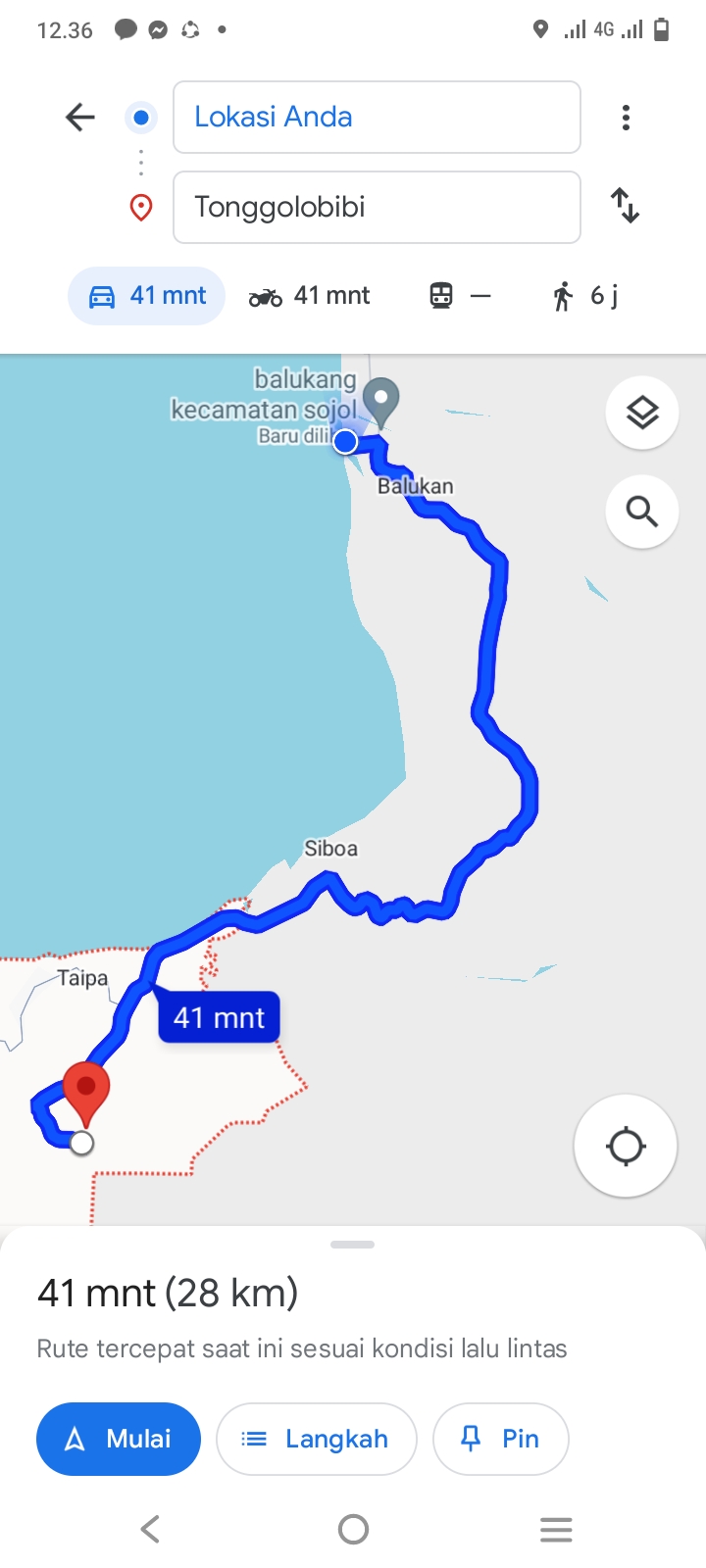The image size is (706, 1568).
Task: Start navigation with the Mulai button
Action: click(x=119, y=1439)
